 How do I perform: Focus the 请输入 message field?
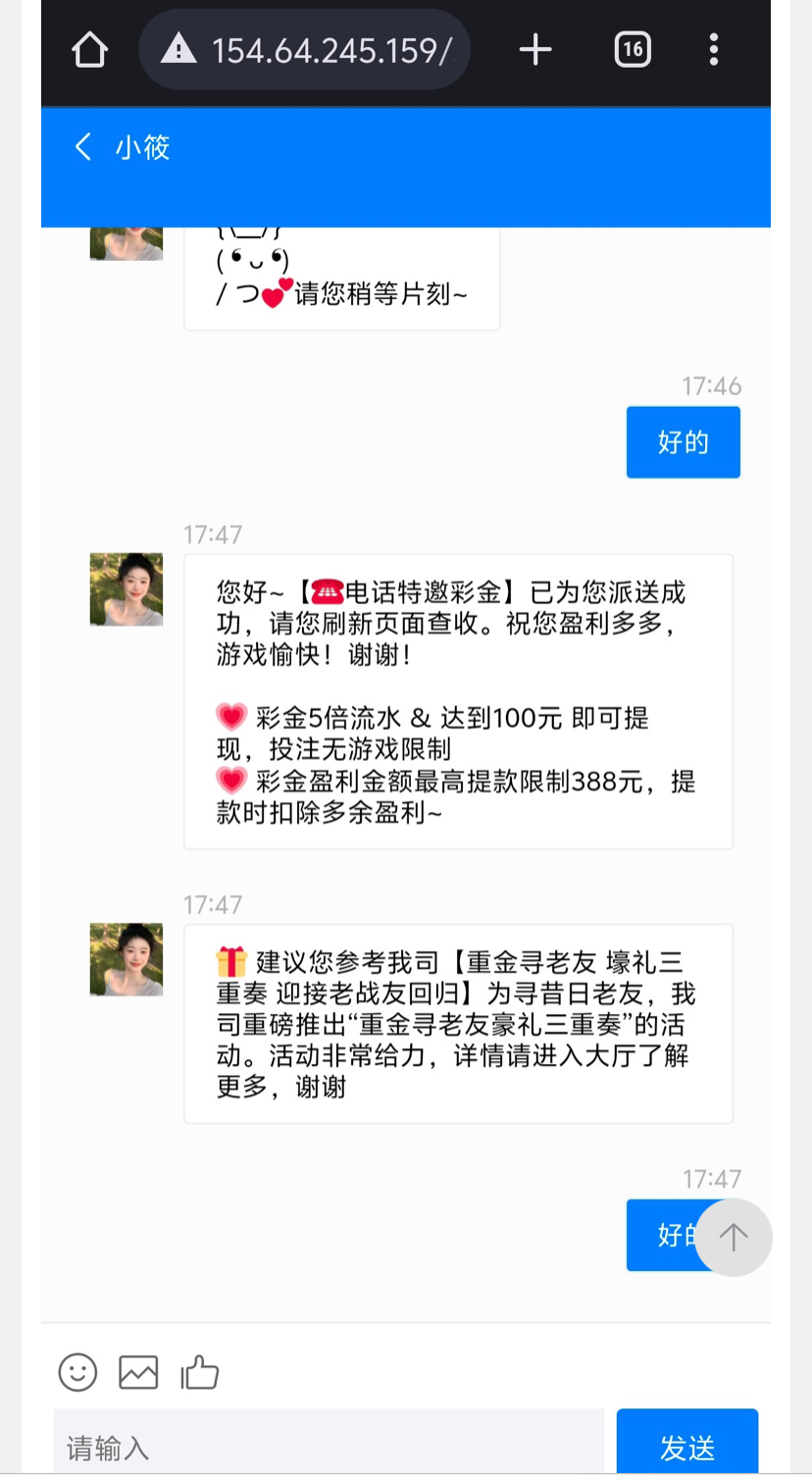point(329,1447)
